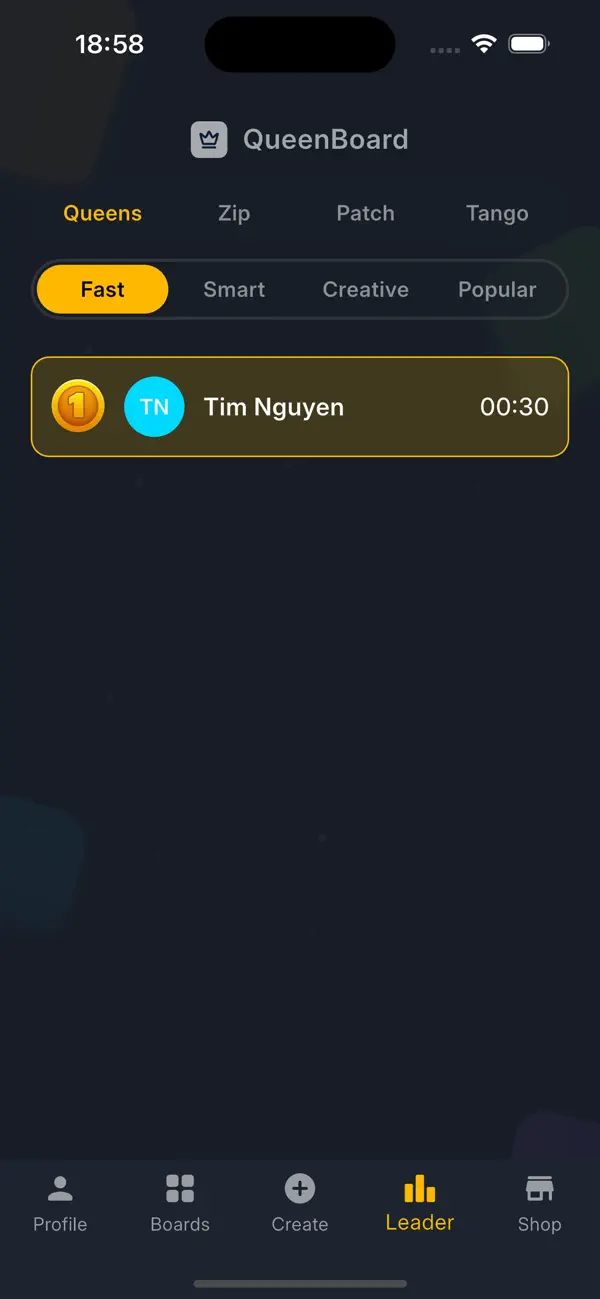Open Tim Nguyen's leaderboard entry

300,407
